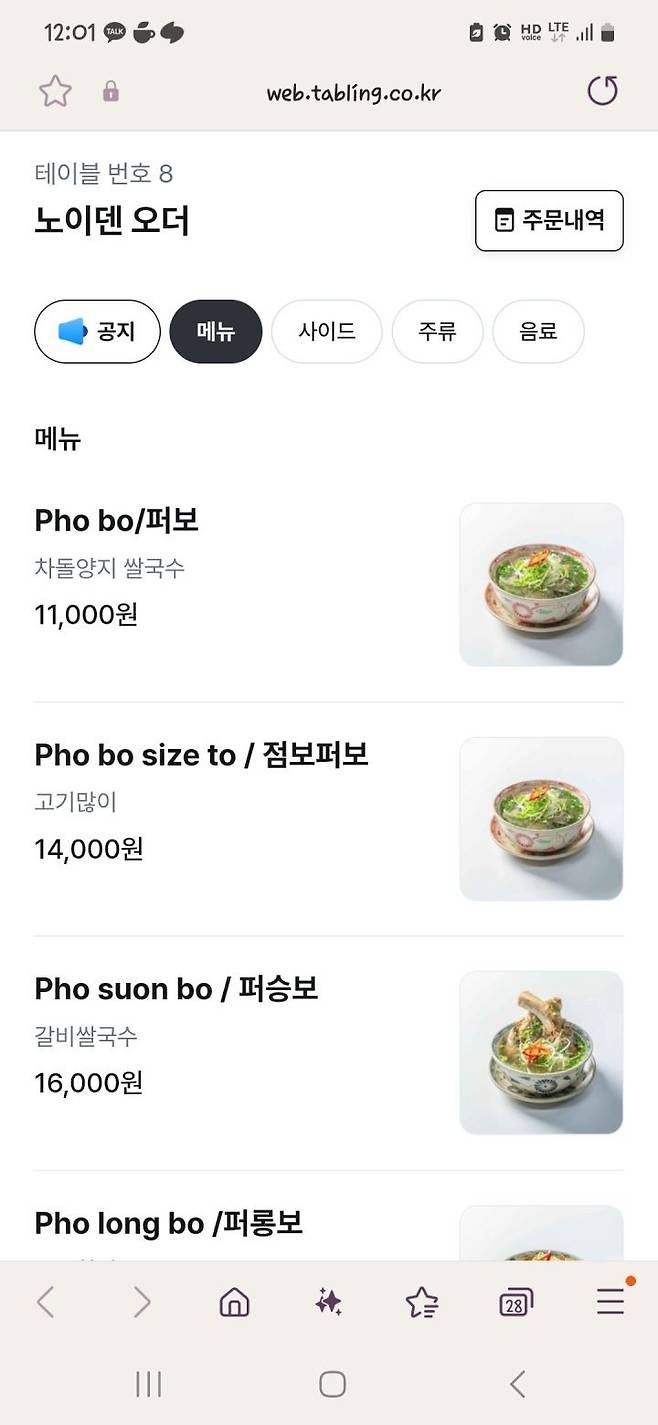
Task: Switch to the 음료 tab
Action: pyautogui.click(x=538, y=331)
